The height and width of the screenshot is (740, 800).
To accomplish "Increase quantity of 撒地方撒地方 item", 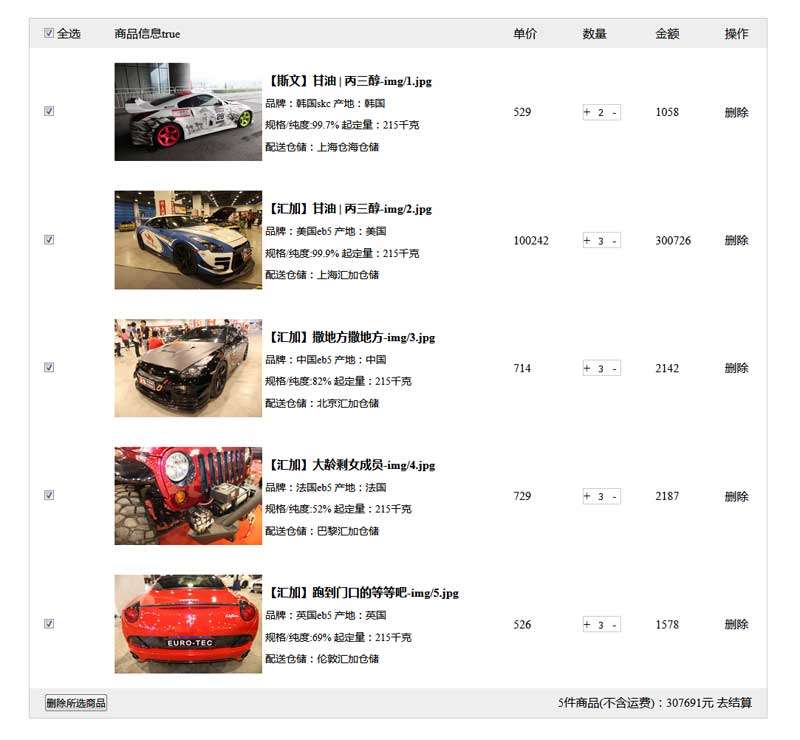I will point(588,369).
